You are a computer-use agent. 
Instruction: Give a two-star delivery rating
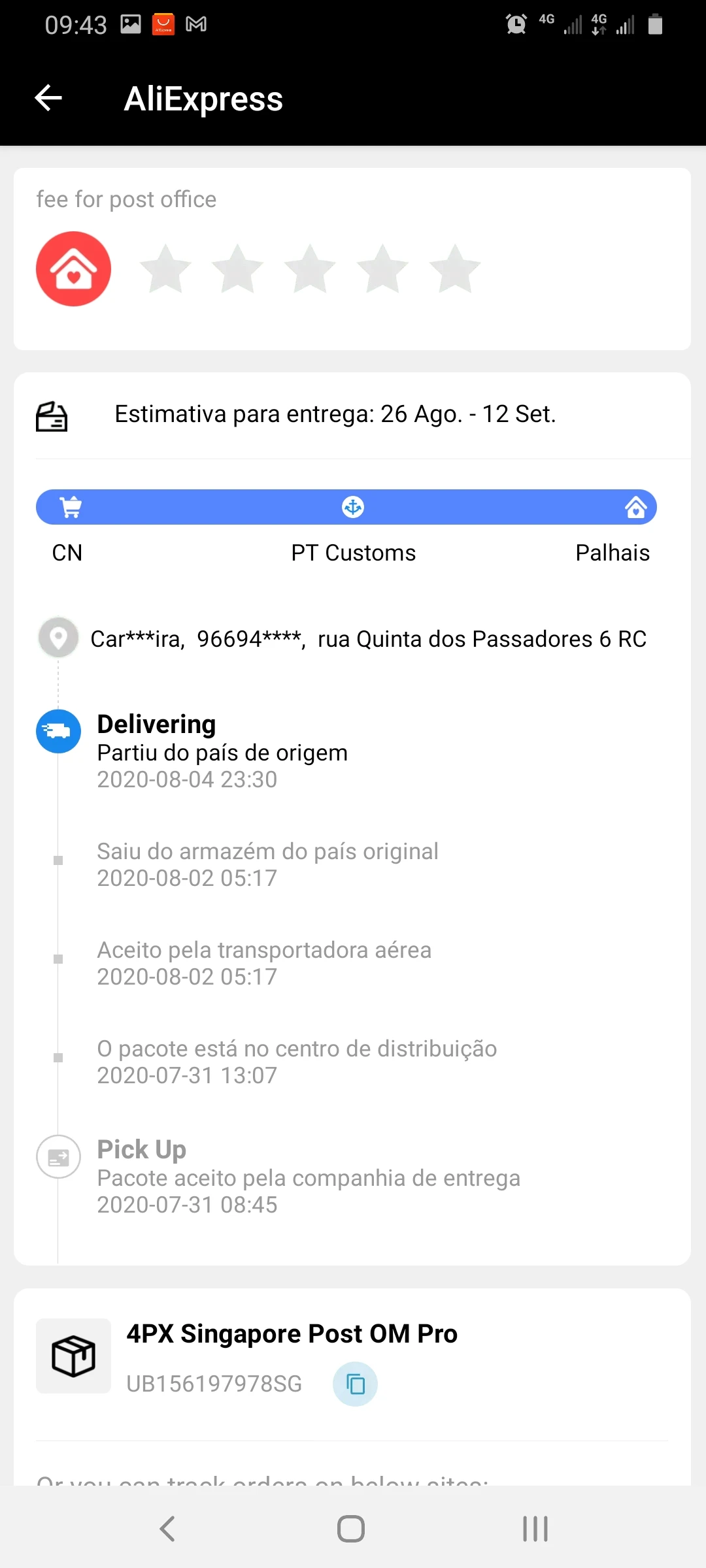point(238,269)
